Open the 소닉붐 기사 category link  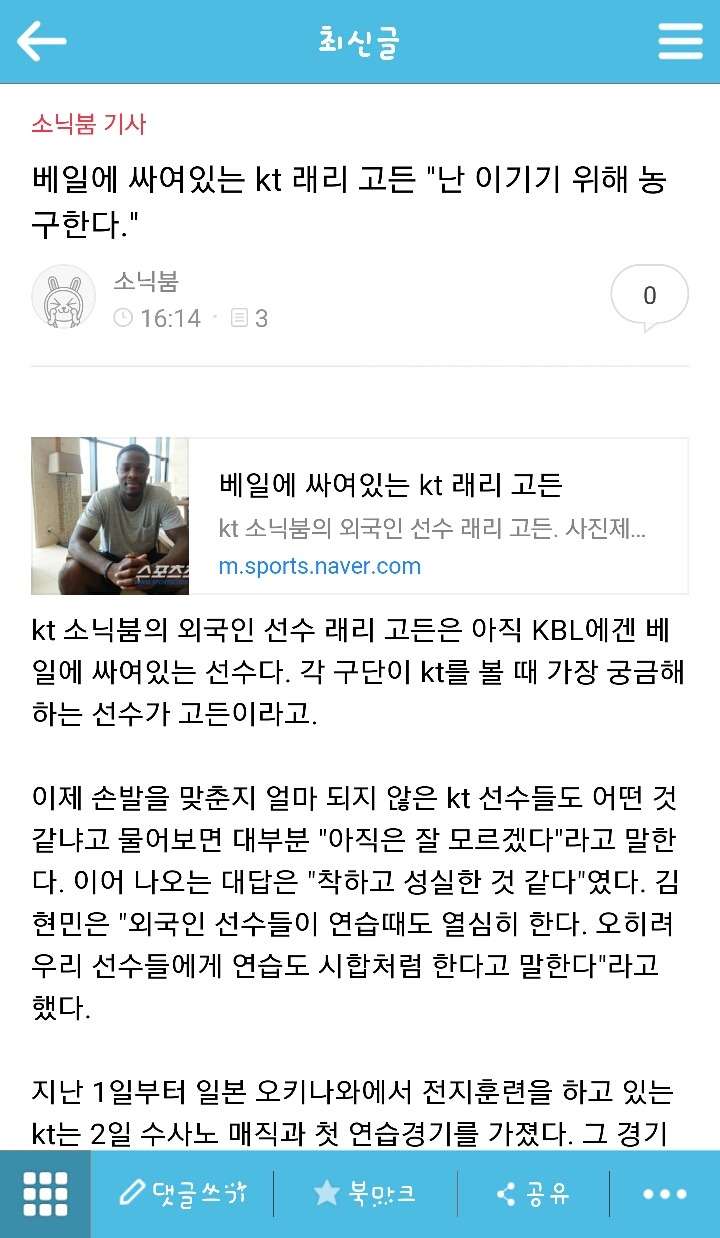(89, 124)
